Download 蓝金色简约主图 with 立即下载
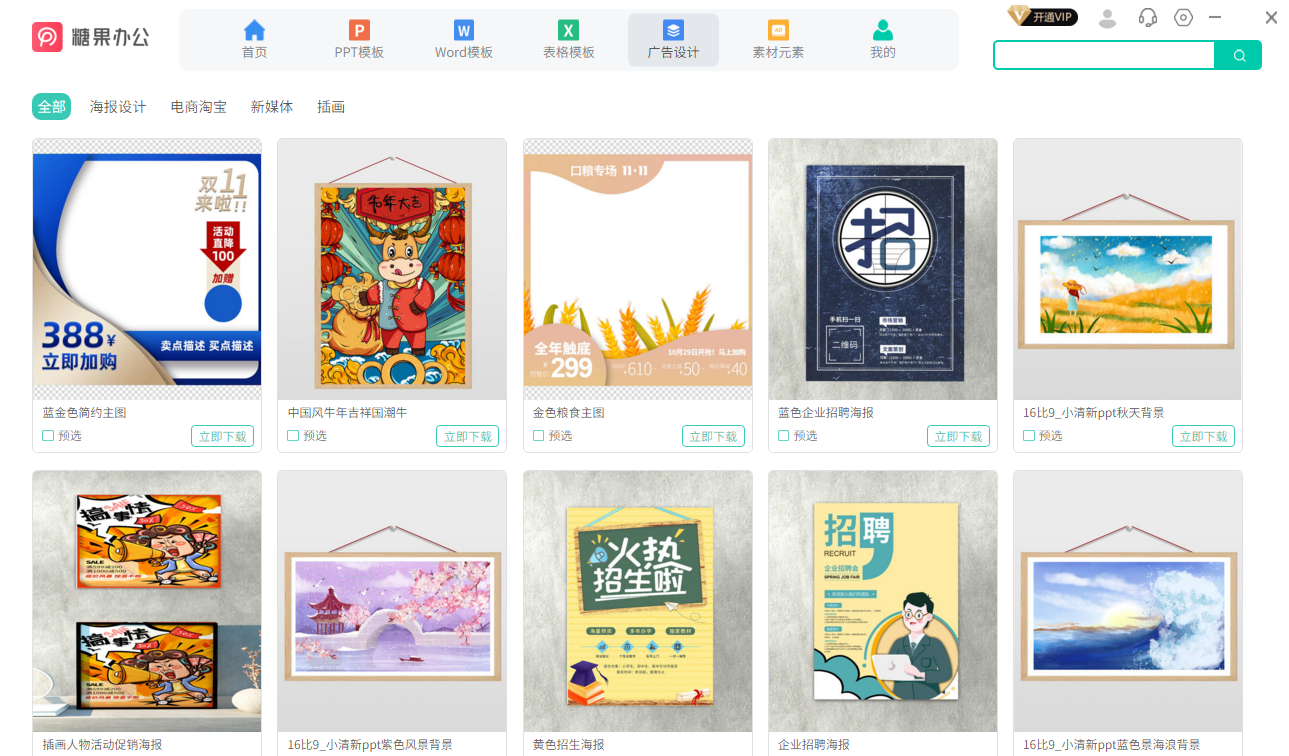 [x=222, y=436]
